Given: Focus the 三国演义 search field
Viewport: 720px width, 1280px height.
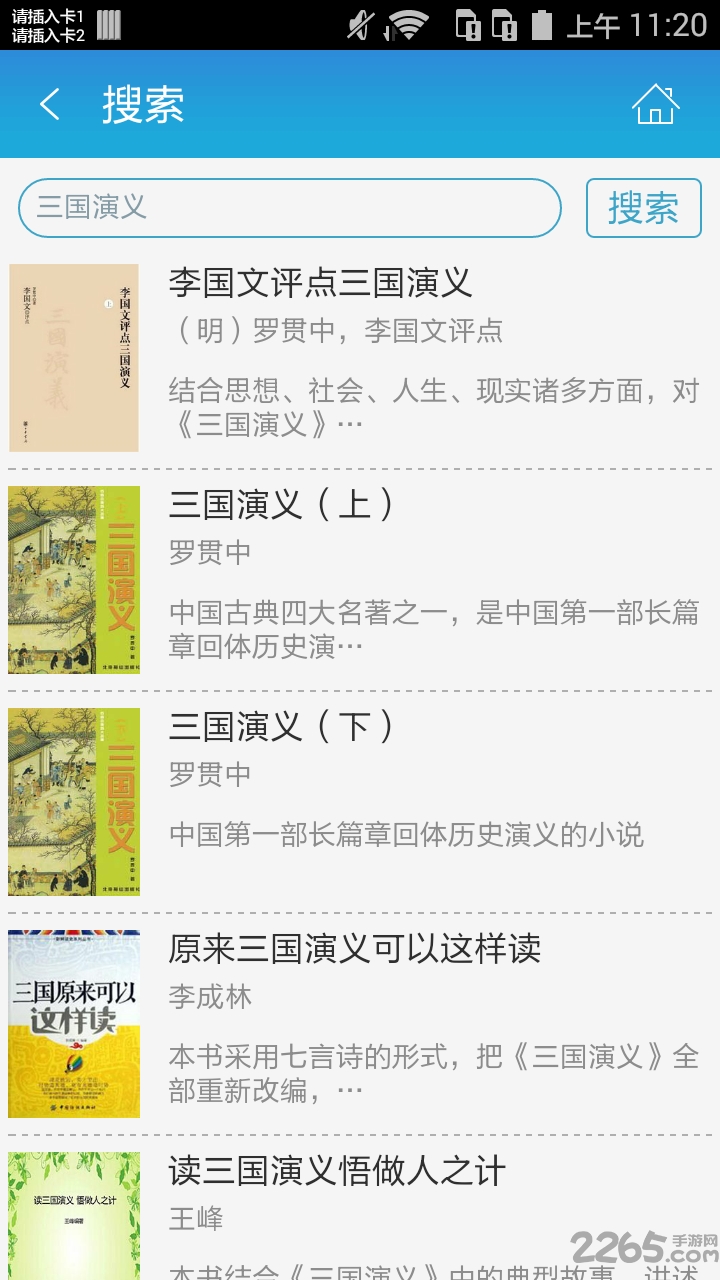Looking at the screenshot, I should [x=289, y=208].
